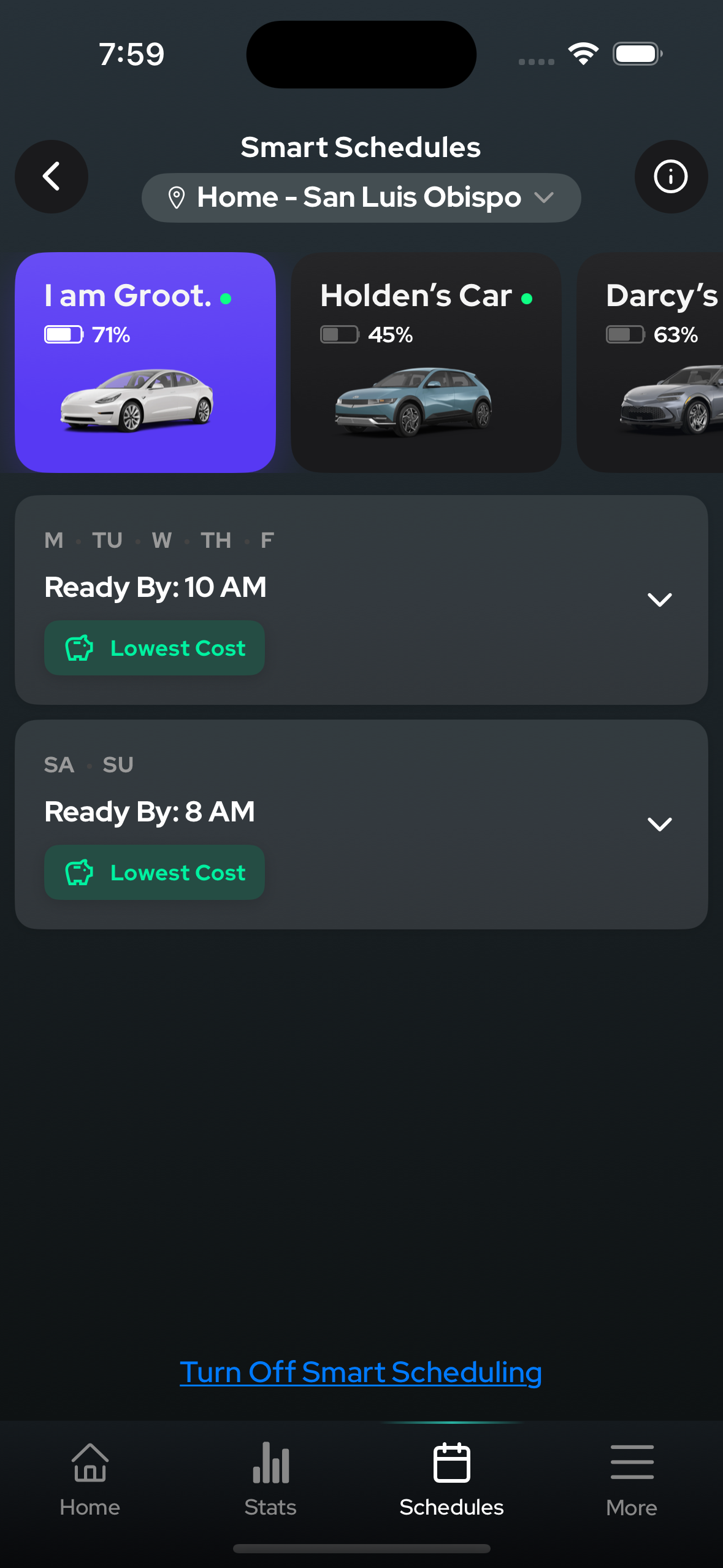
Task: Go back with the arrow button
Action: [x=52, y=177]
